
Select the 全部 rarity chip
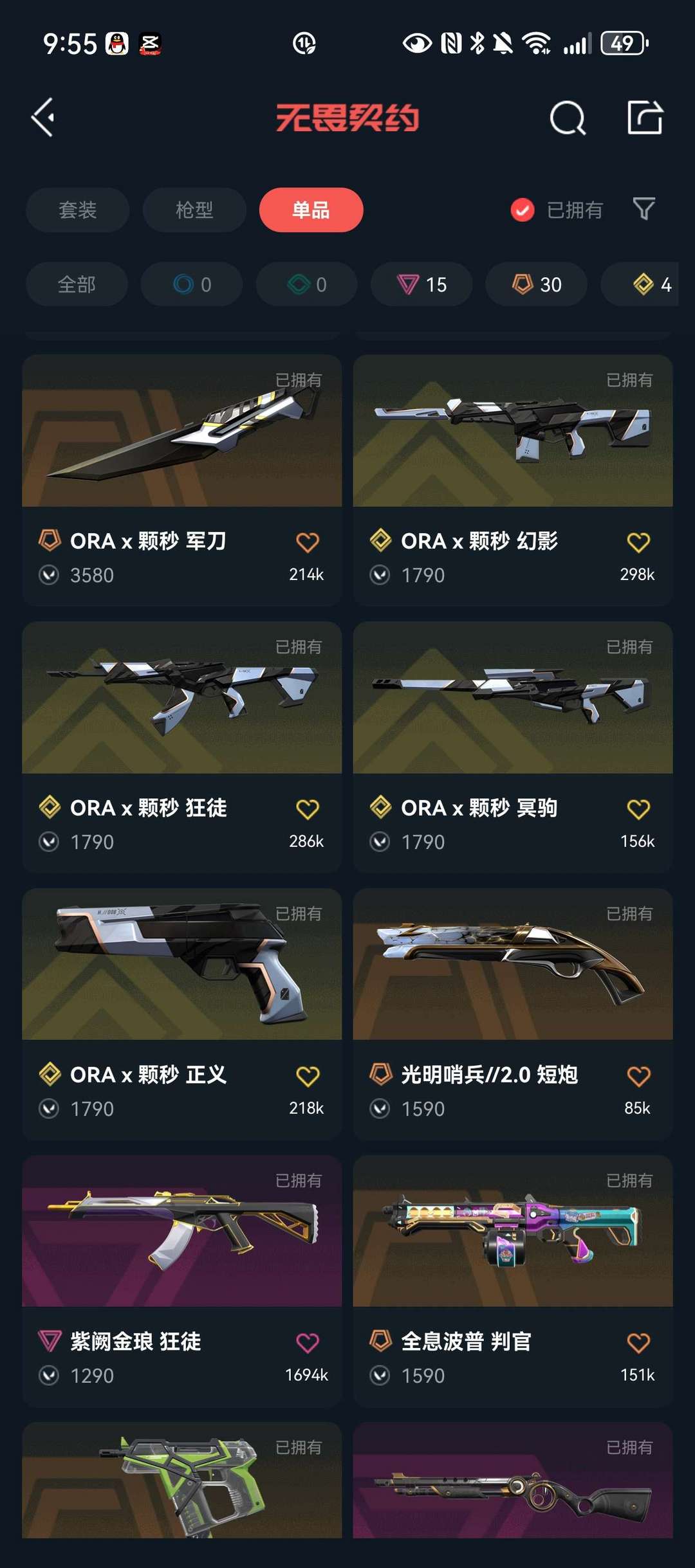pos(77,284)
